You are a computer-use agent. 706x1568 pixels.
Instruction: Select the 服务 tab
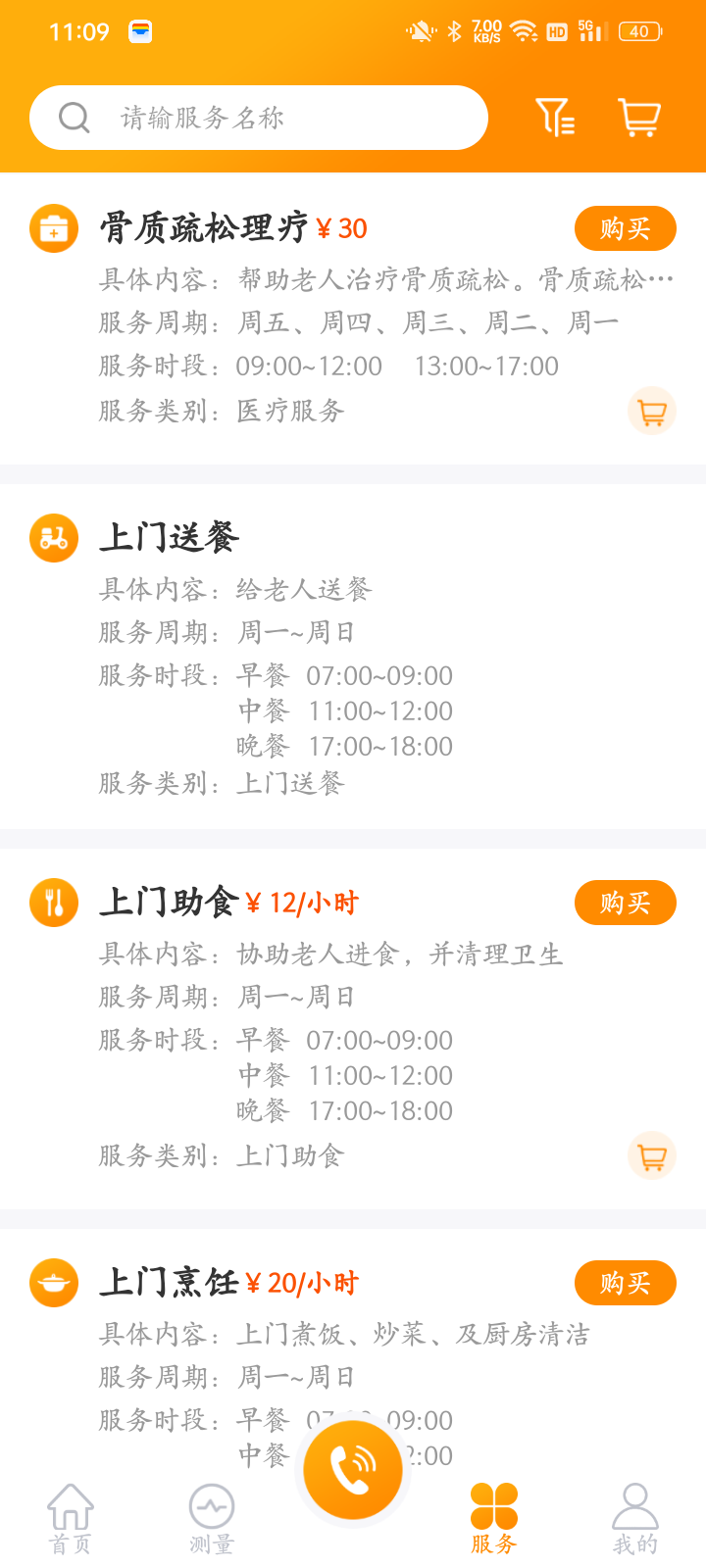click(493, 1519)
